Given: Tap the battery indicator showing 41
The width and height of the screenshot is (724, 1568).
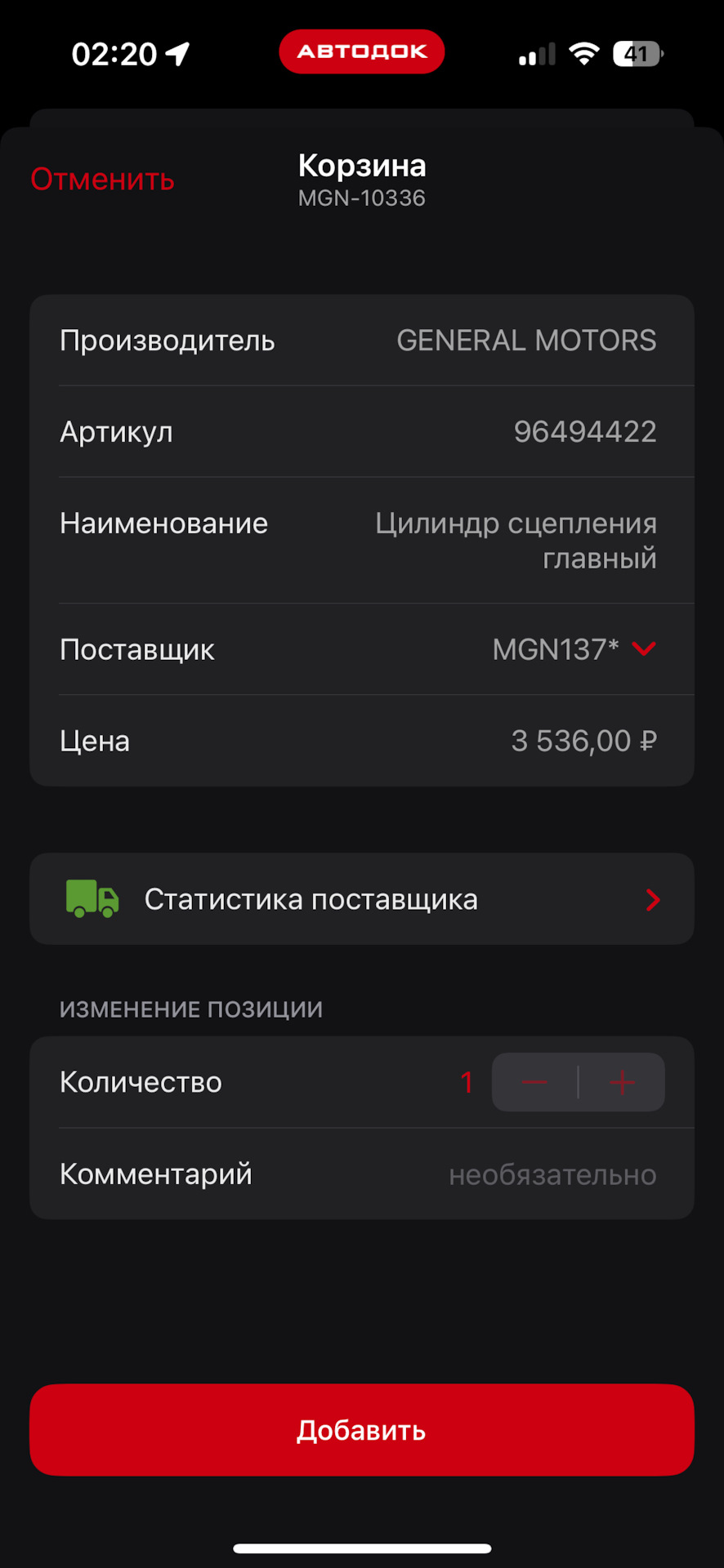Looking at the screenshot, I should [x=637, y=51].
